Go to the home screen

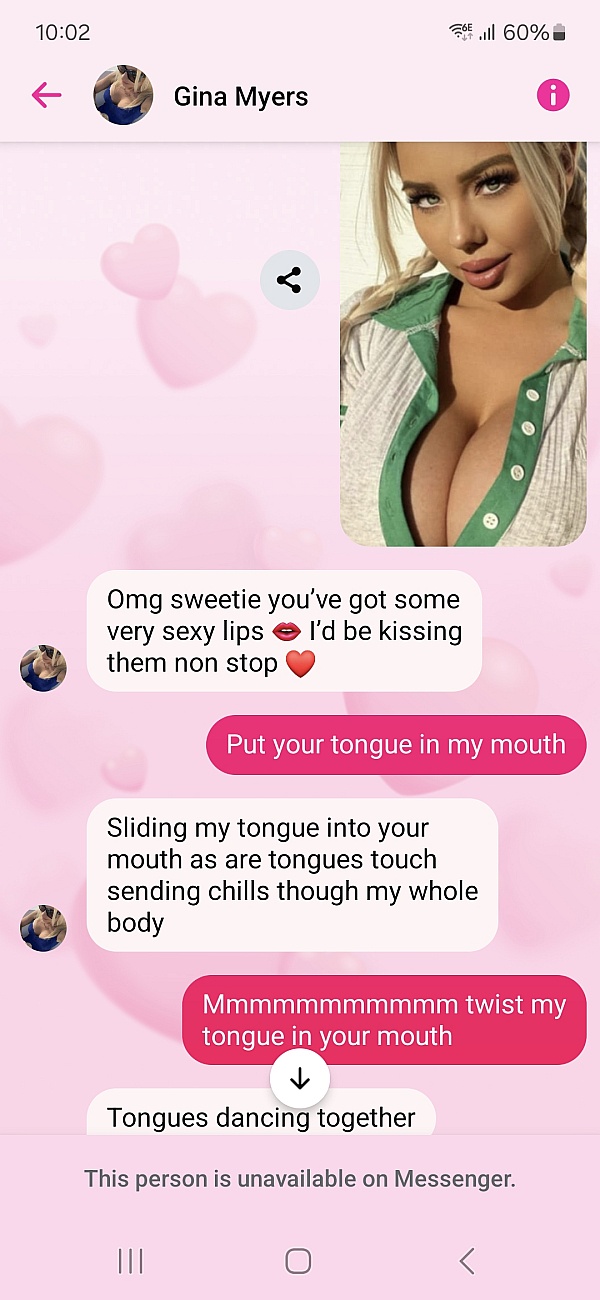click(x=298, y=1261)
